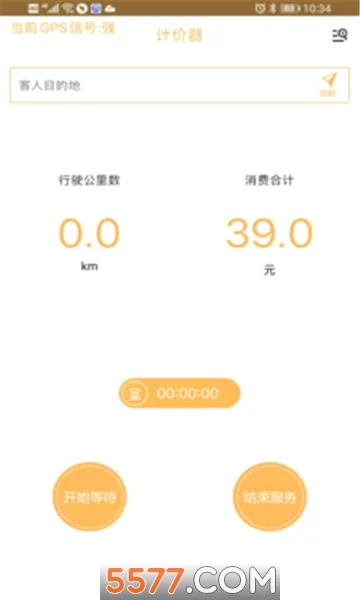The width and height of the screenshot is (360, 600).
Task: Tap the 结束服务 button
Action: (x=270, y=497)
